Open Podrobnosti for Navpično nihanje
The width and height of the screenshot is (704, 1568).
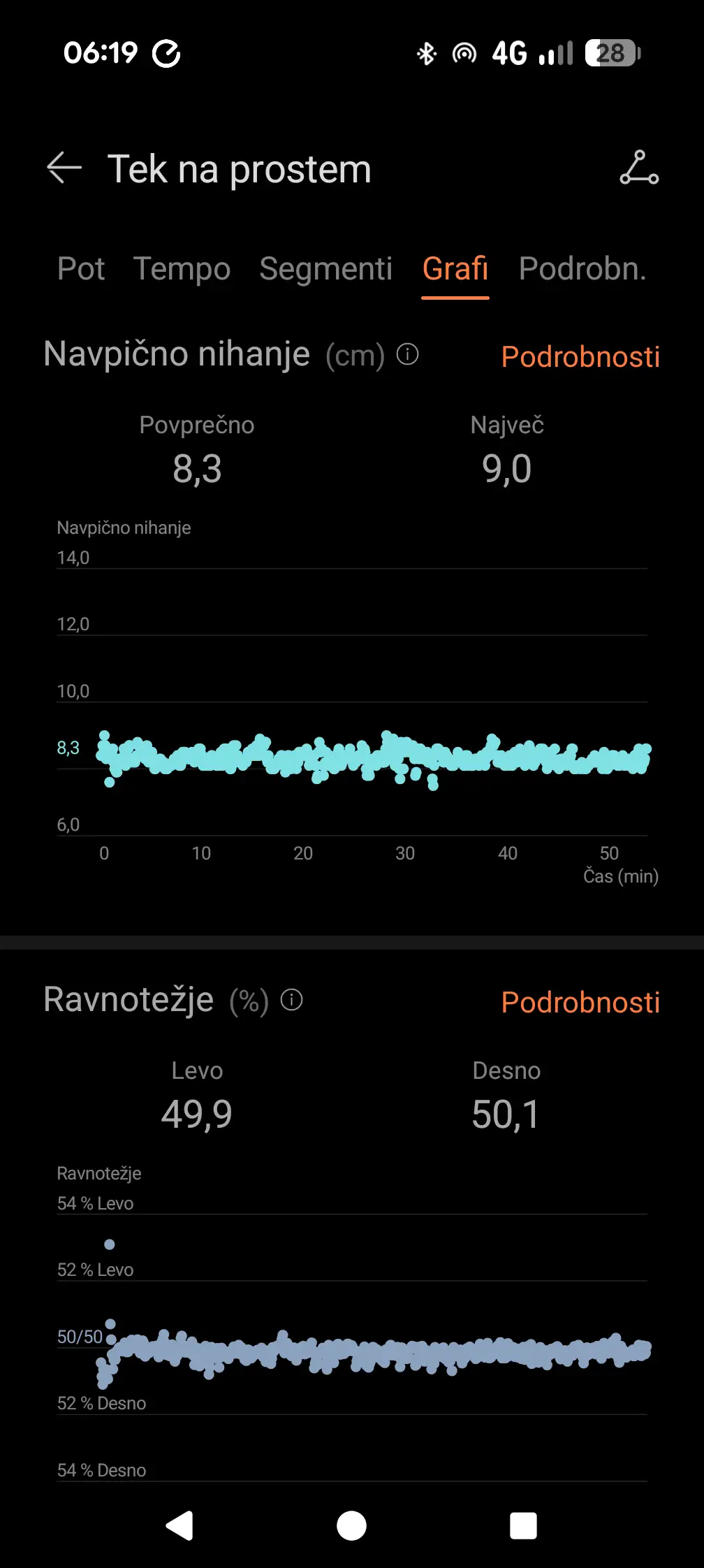[x=580, y=357]
